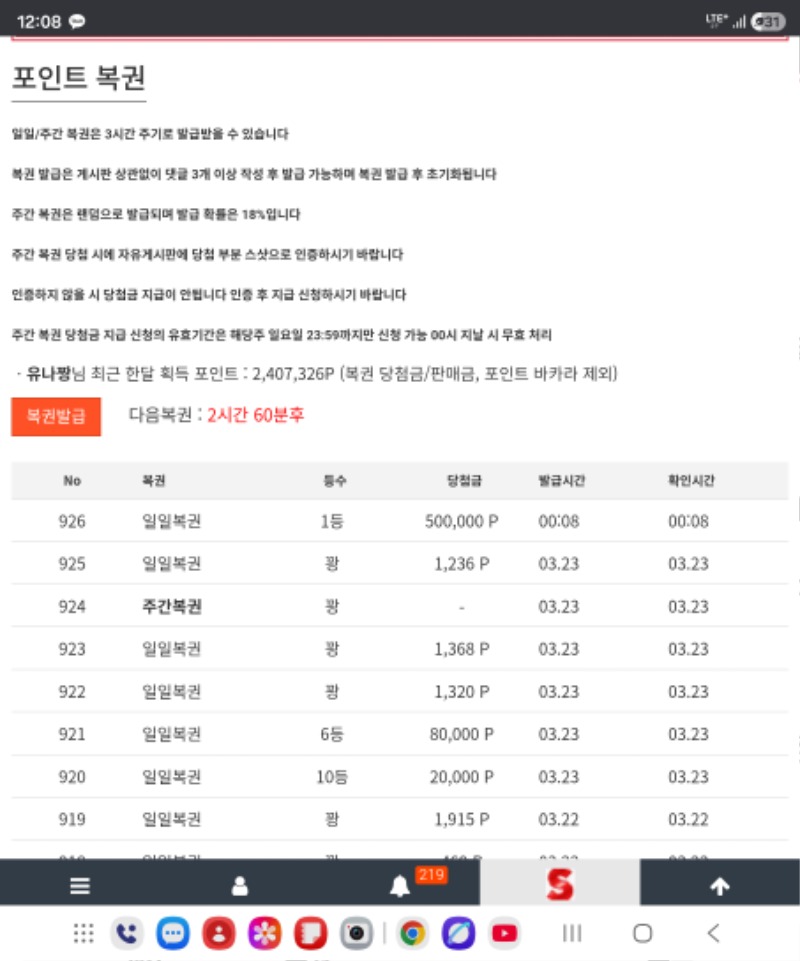
Task: Go to the home screen
Action: point(643,933)
